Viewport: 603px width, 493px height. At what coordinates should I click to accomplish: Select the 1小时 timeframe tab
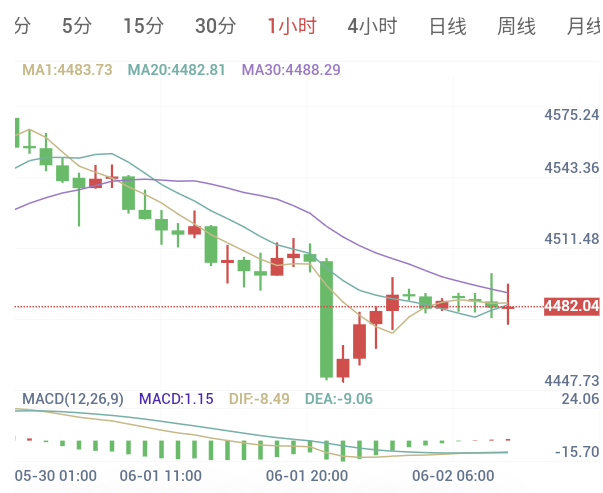(292, 26)
